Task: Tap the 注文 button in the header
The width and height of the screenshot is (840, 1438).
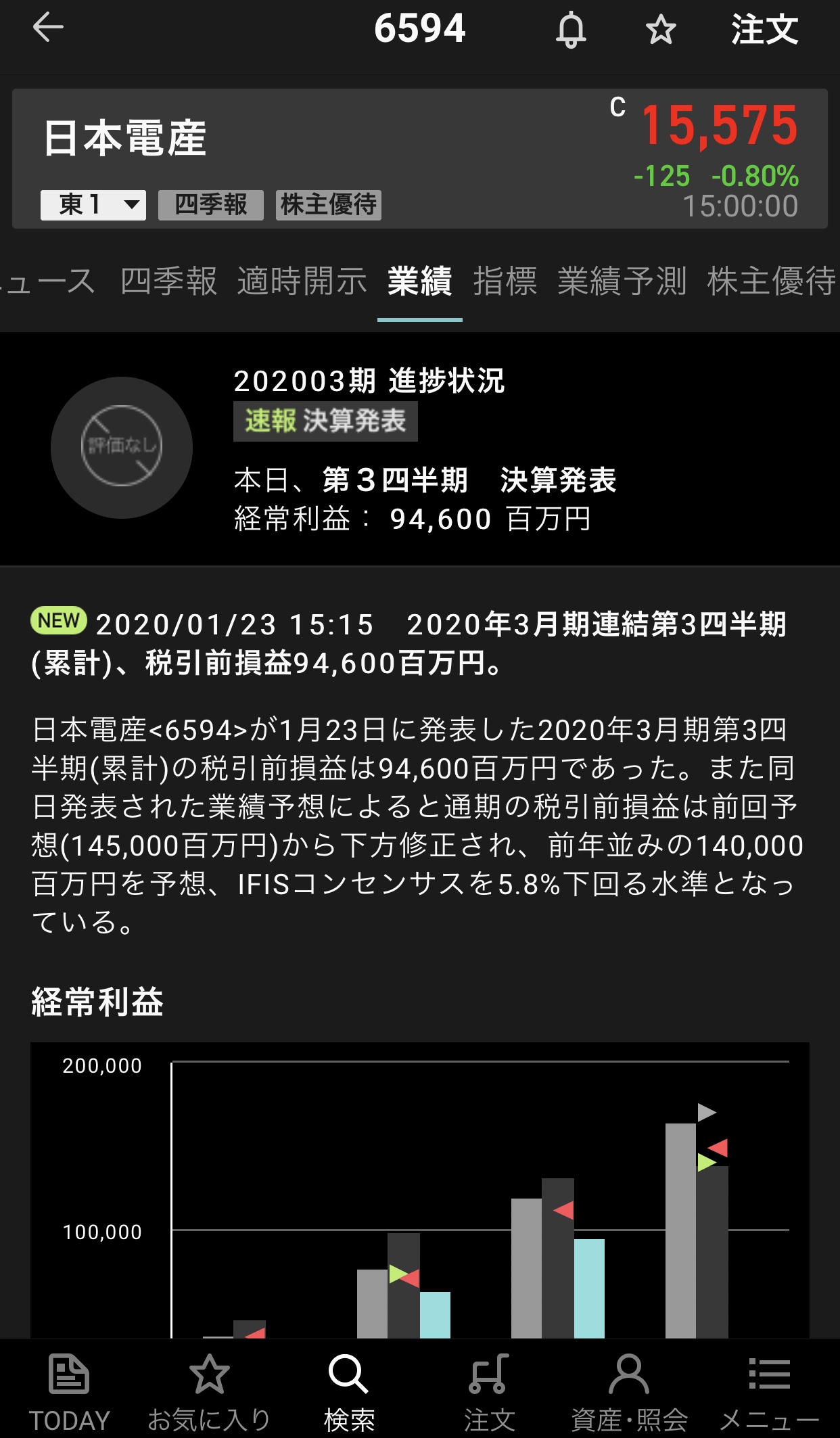Action: point(764,30)
